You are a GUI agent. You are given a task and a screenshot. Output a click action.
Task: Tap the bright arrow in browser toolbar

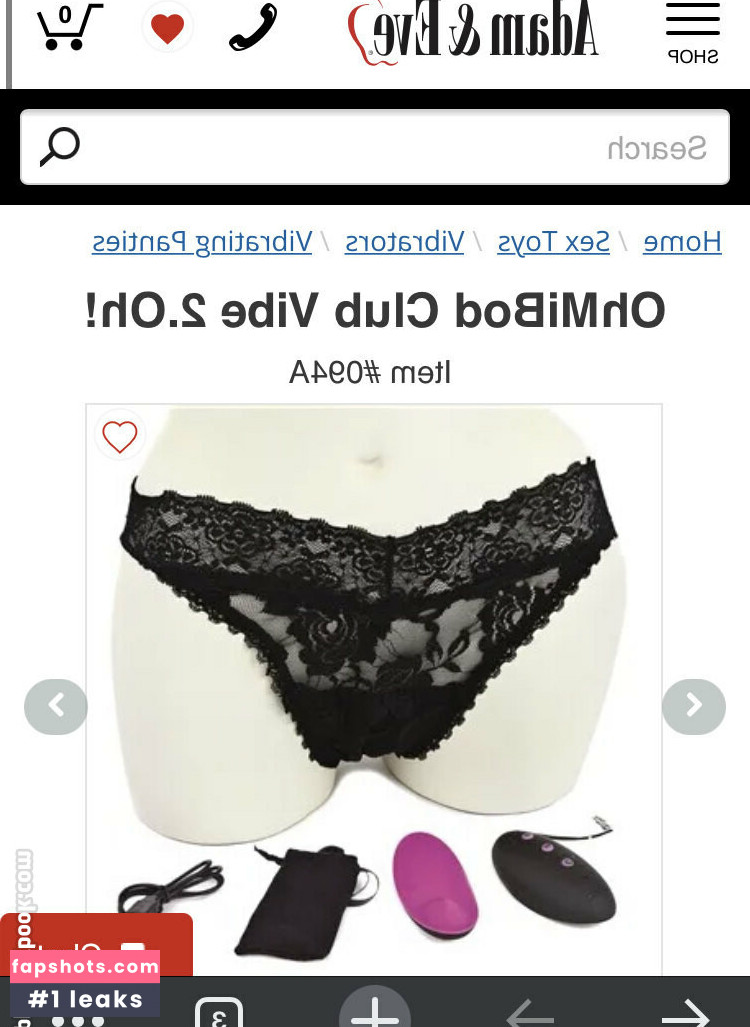tap(685, 1014)
